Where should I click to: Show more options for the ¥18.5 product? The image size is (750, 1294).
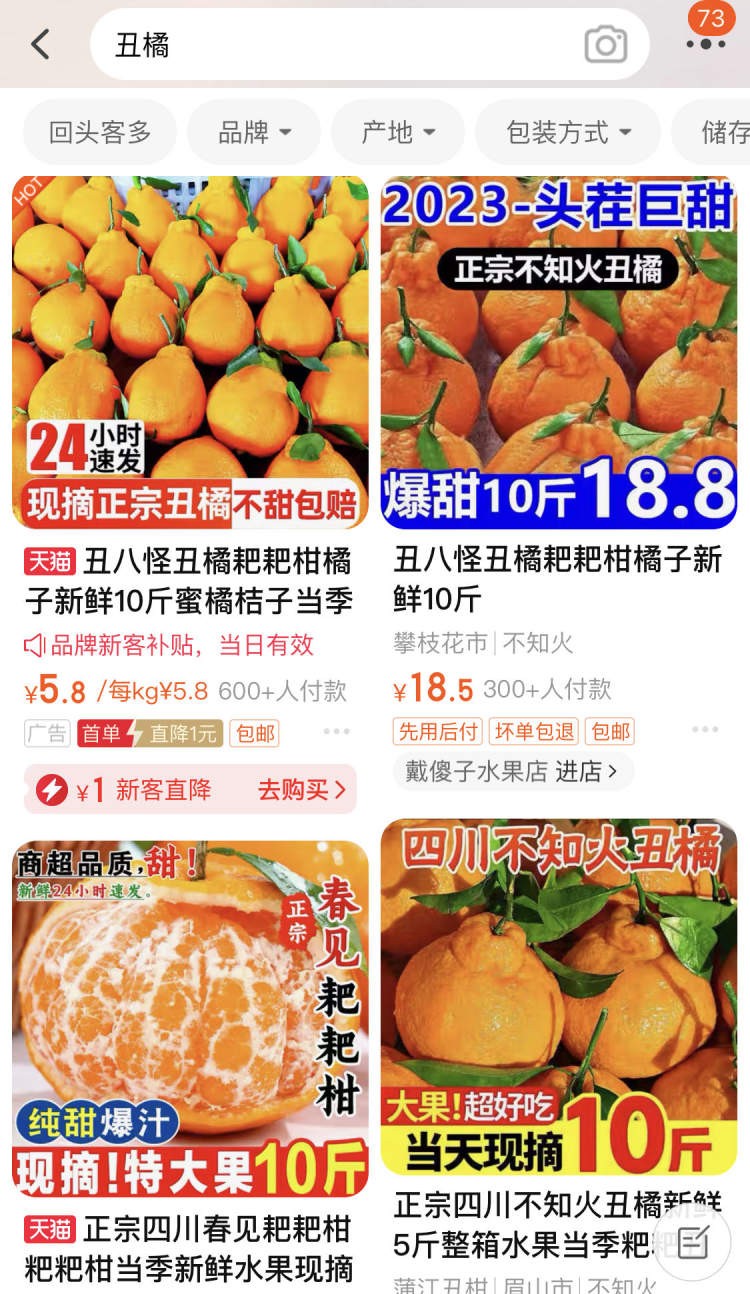click(705, 730)
